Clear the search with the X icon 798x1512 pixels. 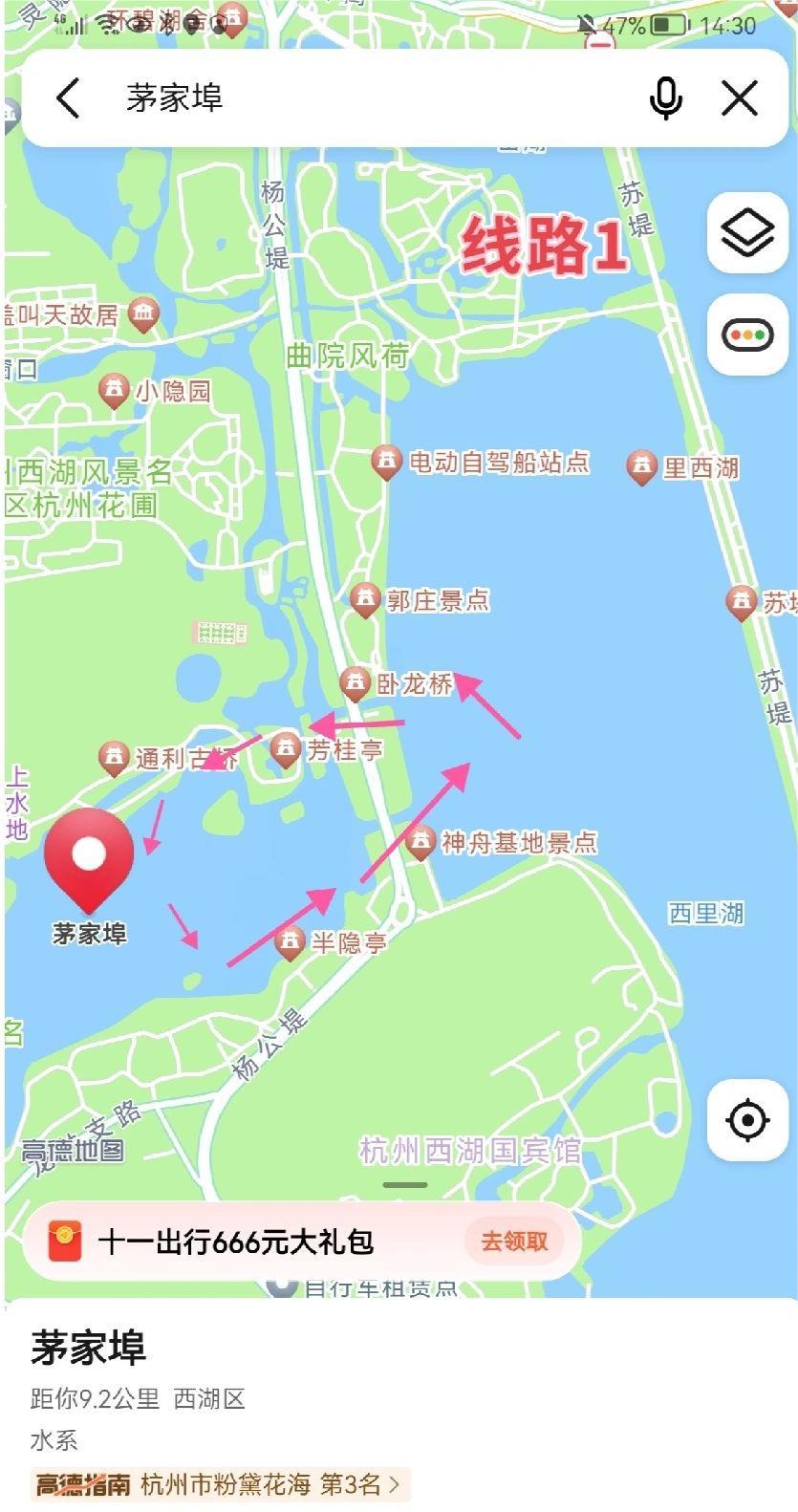tap(740, 98)
